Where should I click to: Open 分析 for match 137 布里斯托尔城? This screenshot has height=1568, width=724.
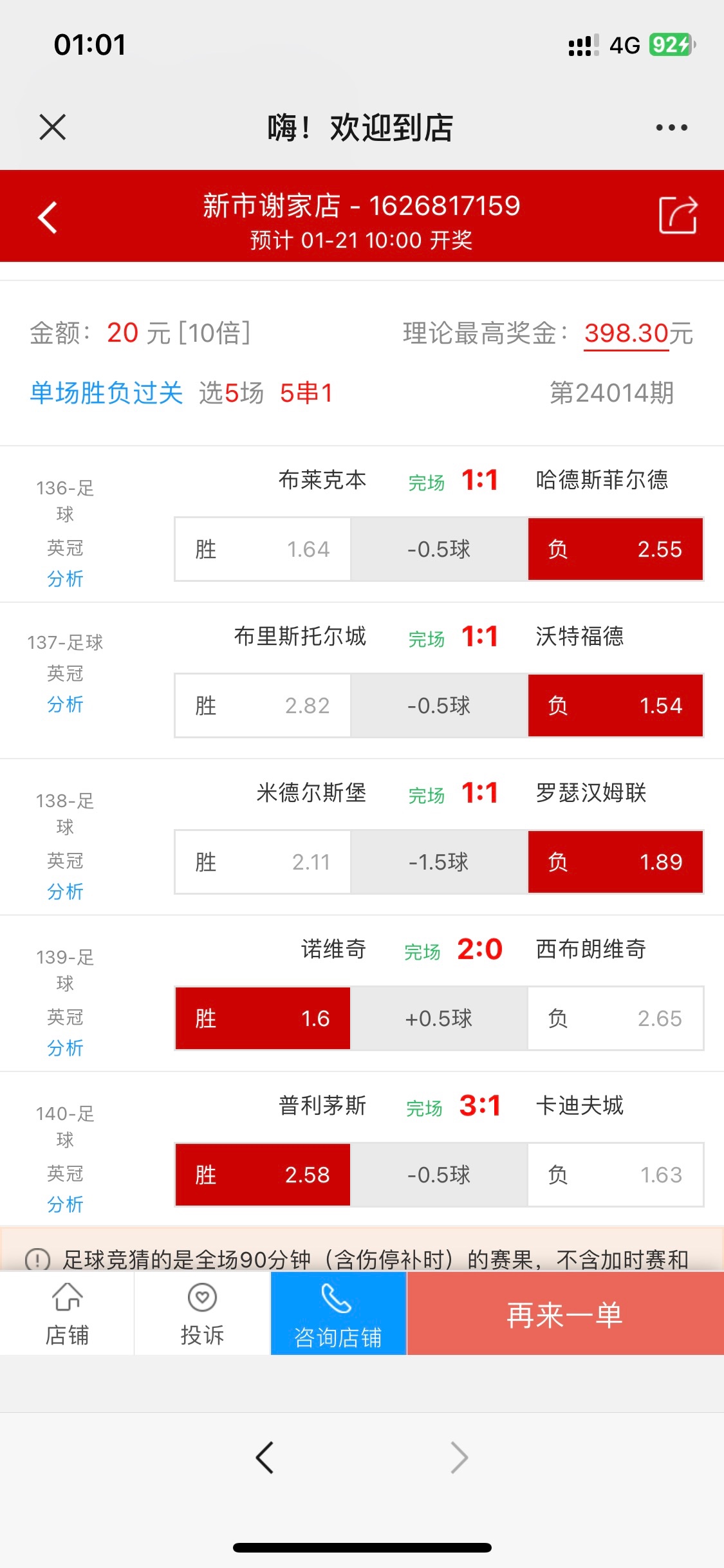click(65, 704)
